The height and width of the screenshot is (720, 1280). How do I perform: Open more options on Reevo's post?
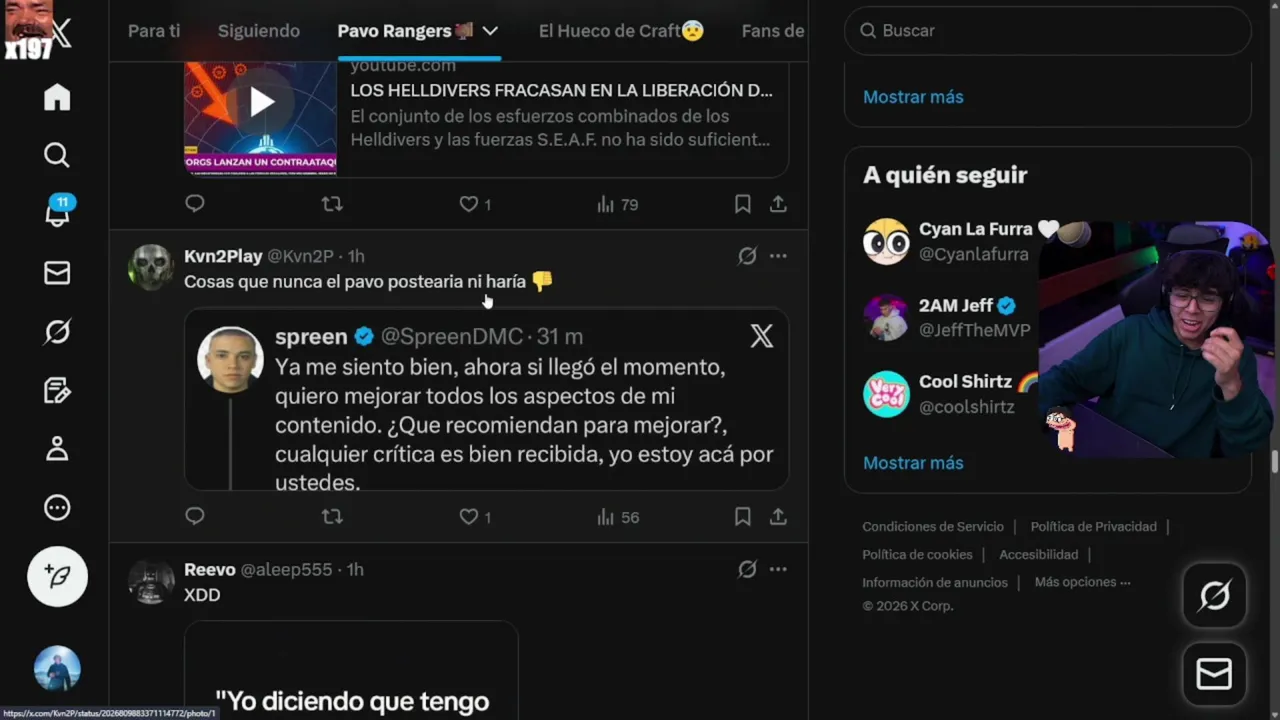click(778, 569)
